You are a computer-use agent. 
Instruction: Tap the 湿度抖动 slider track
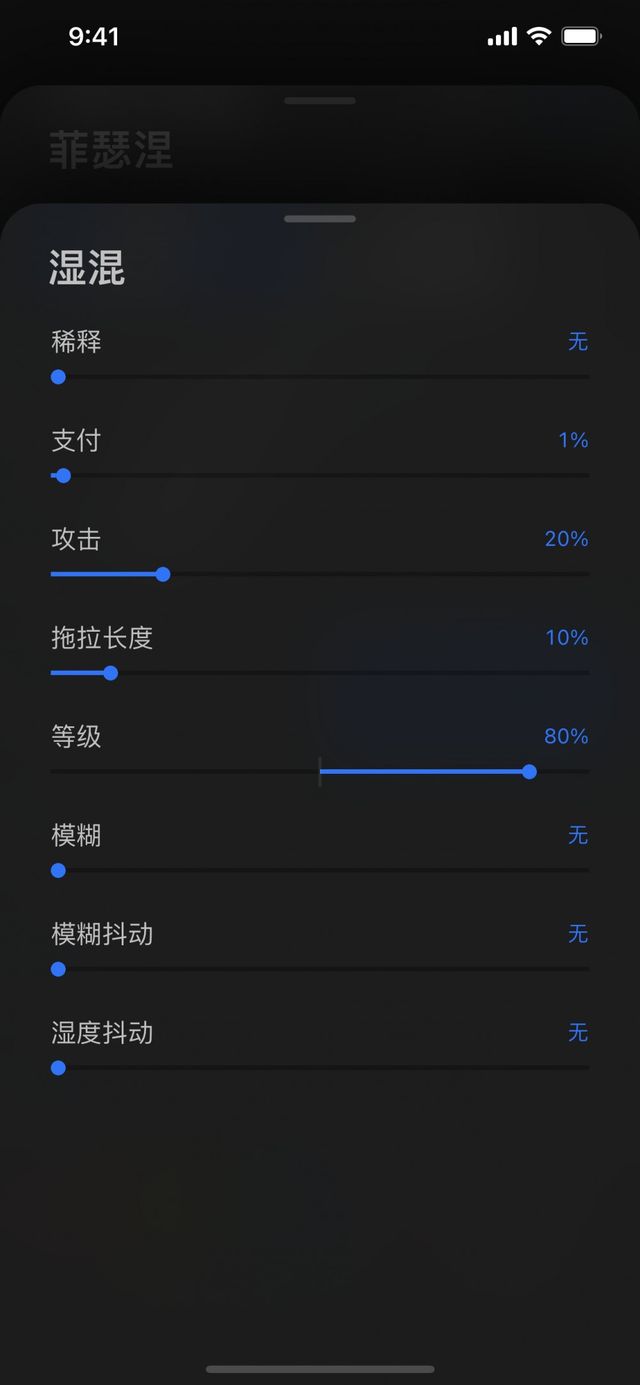tap(320, 1068)
